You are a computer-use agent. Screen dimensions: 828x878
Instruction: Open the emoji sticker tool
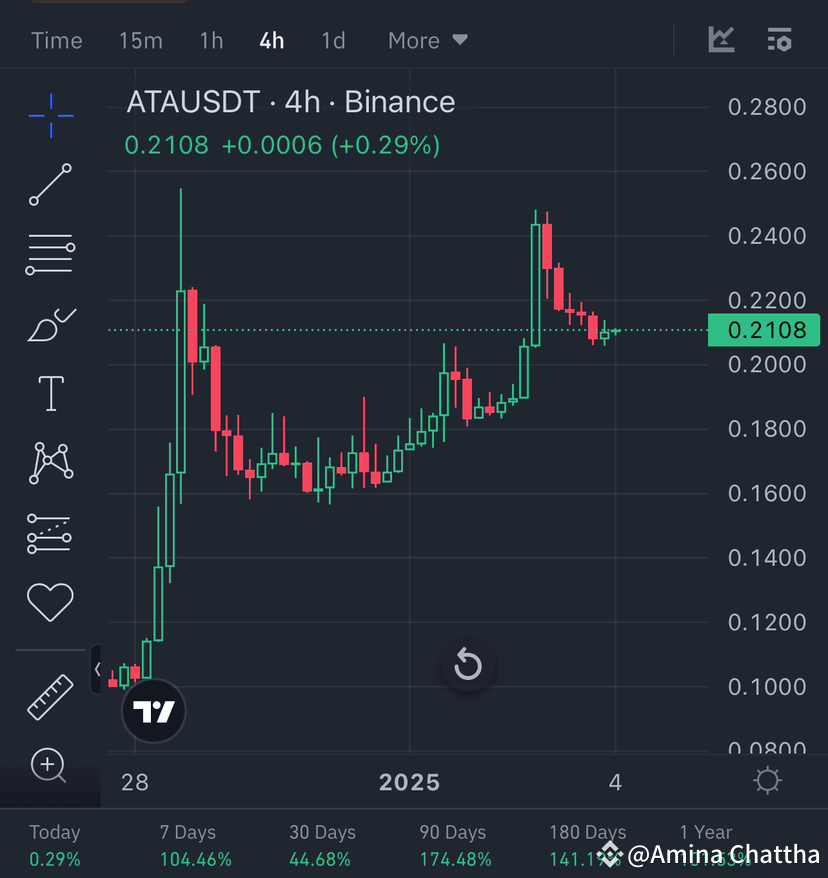point(50,600)
